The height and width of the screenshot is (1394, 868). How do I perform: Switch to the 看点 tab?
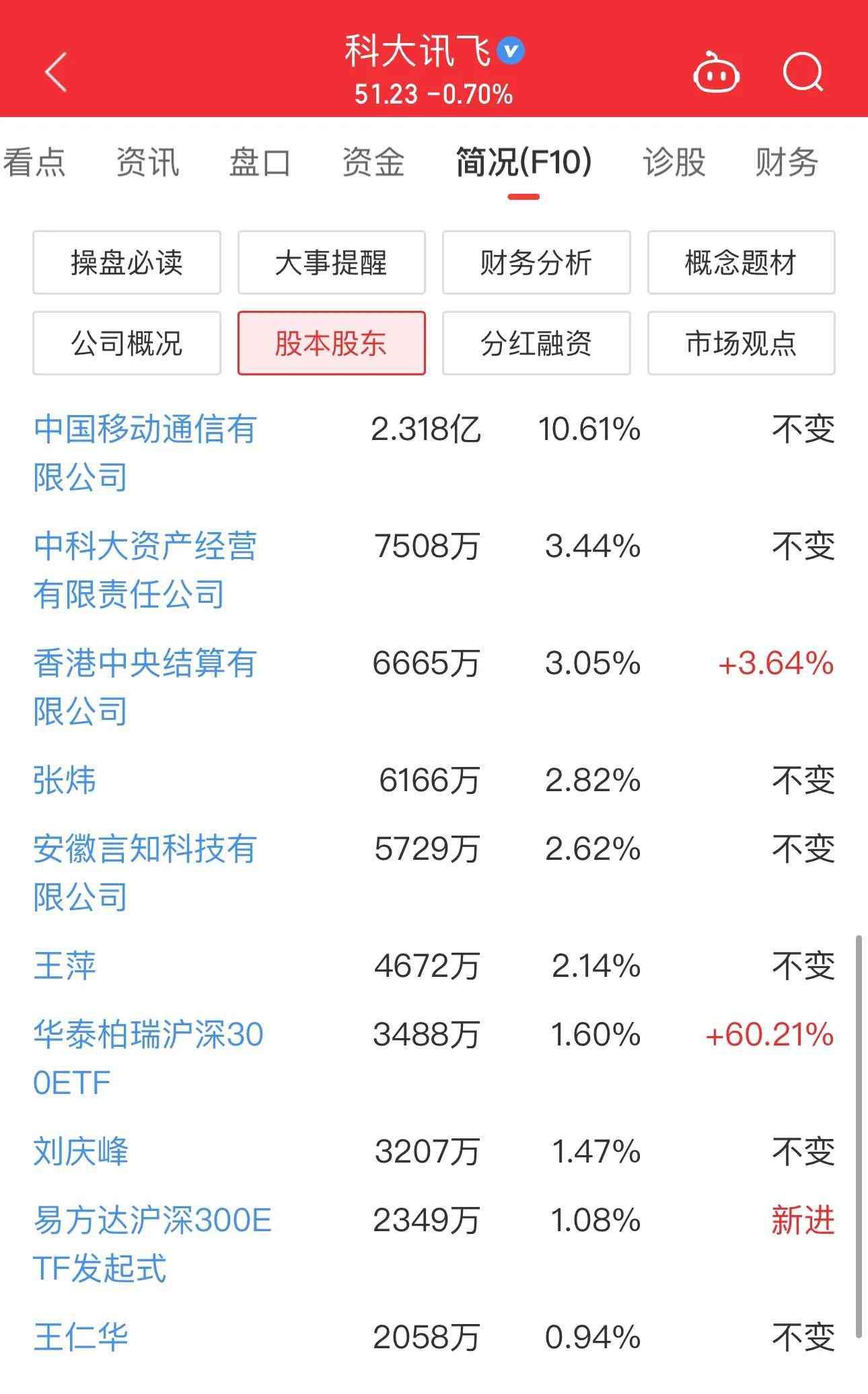pos(34,163)
